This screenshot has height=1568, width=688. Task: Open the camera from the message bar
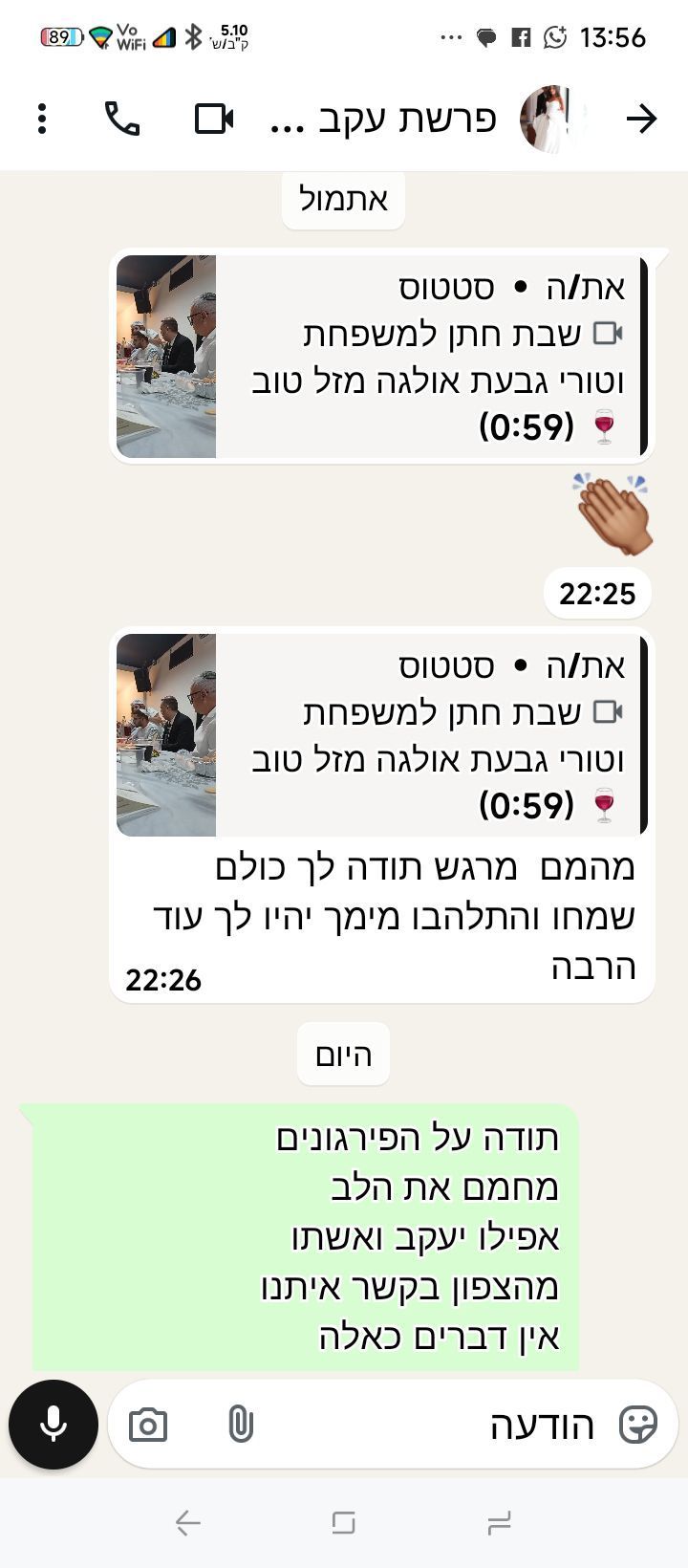148,1425
